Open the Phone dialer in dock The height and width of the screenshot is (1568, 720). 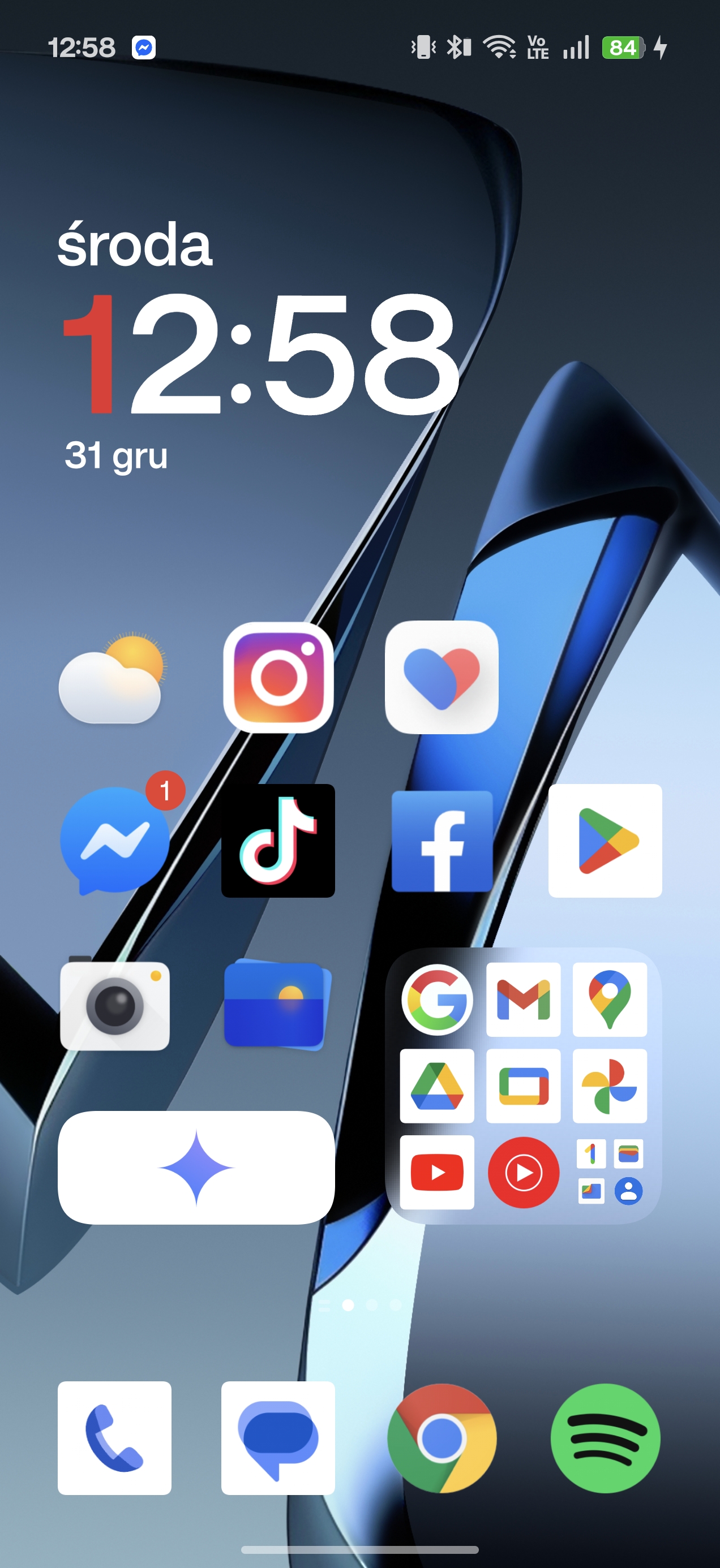[x=114, y=1438]
